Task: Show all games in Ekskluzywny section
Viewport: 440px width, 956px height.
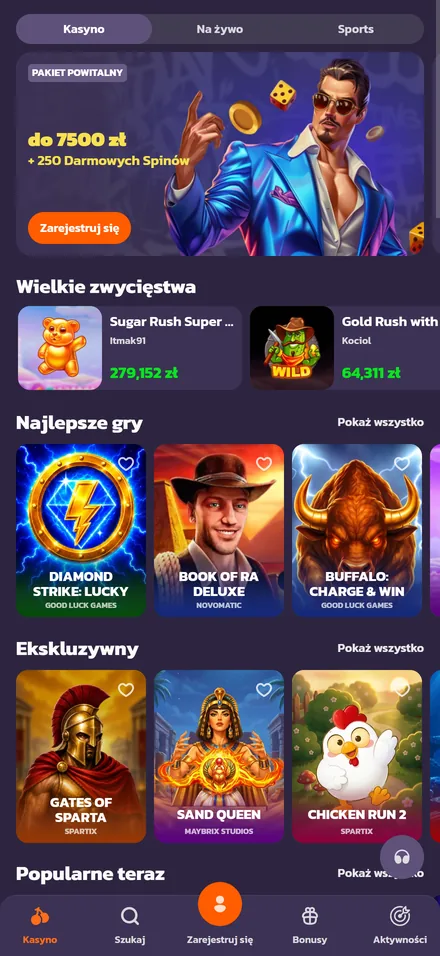Action: pos(380,647)
